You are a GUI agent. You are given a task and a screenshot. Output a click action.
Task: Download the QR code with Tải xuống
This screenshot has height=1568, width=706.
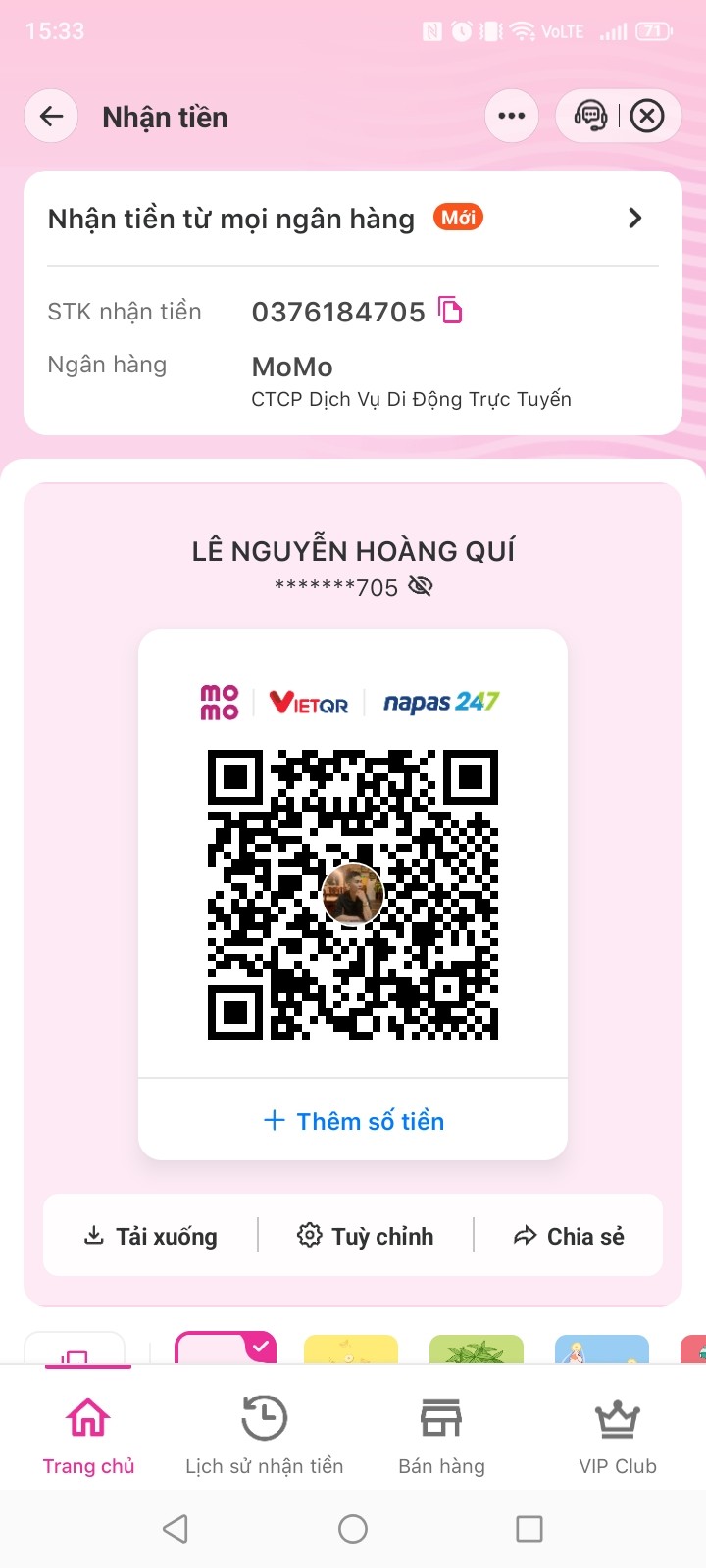coord(151,1236)
